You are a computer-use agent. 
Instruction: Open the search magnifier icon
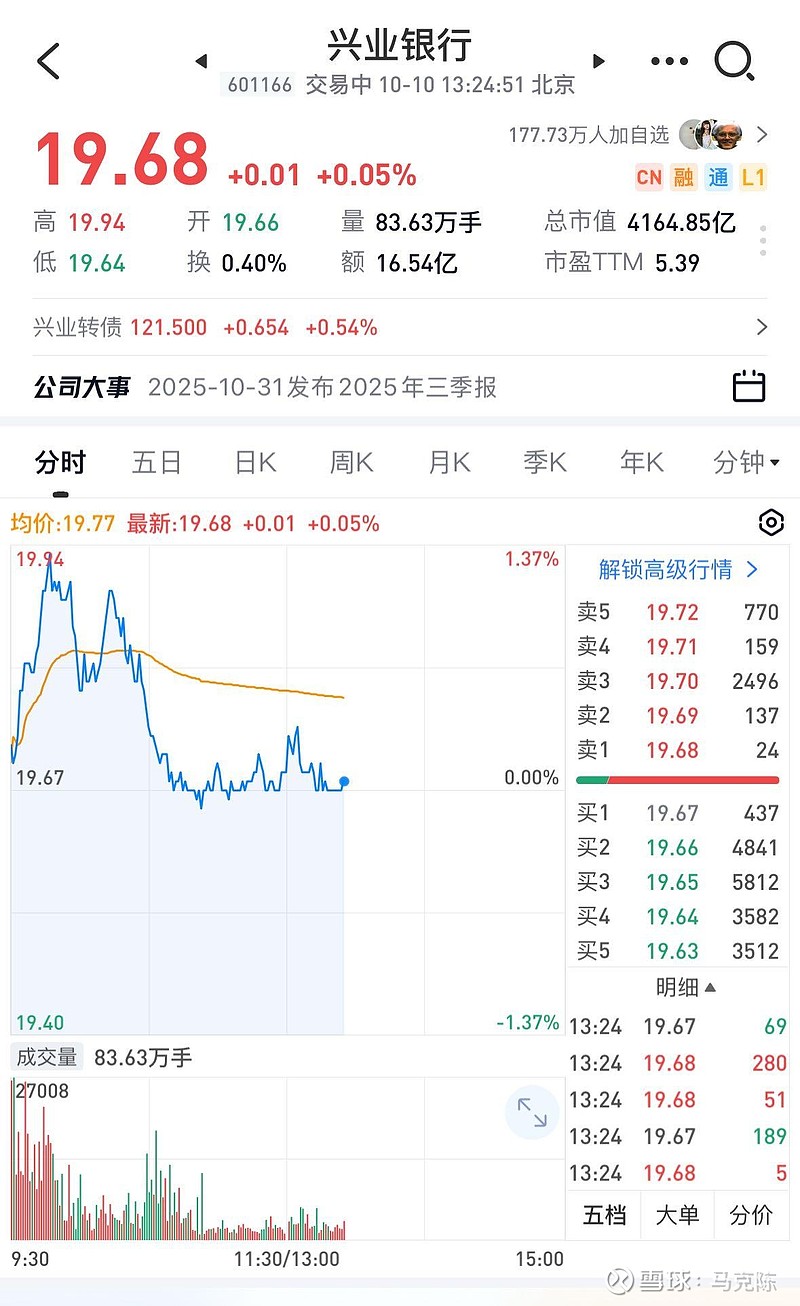[734, 62]
